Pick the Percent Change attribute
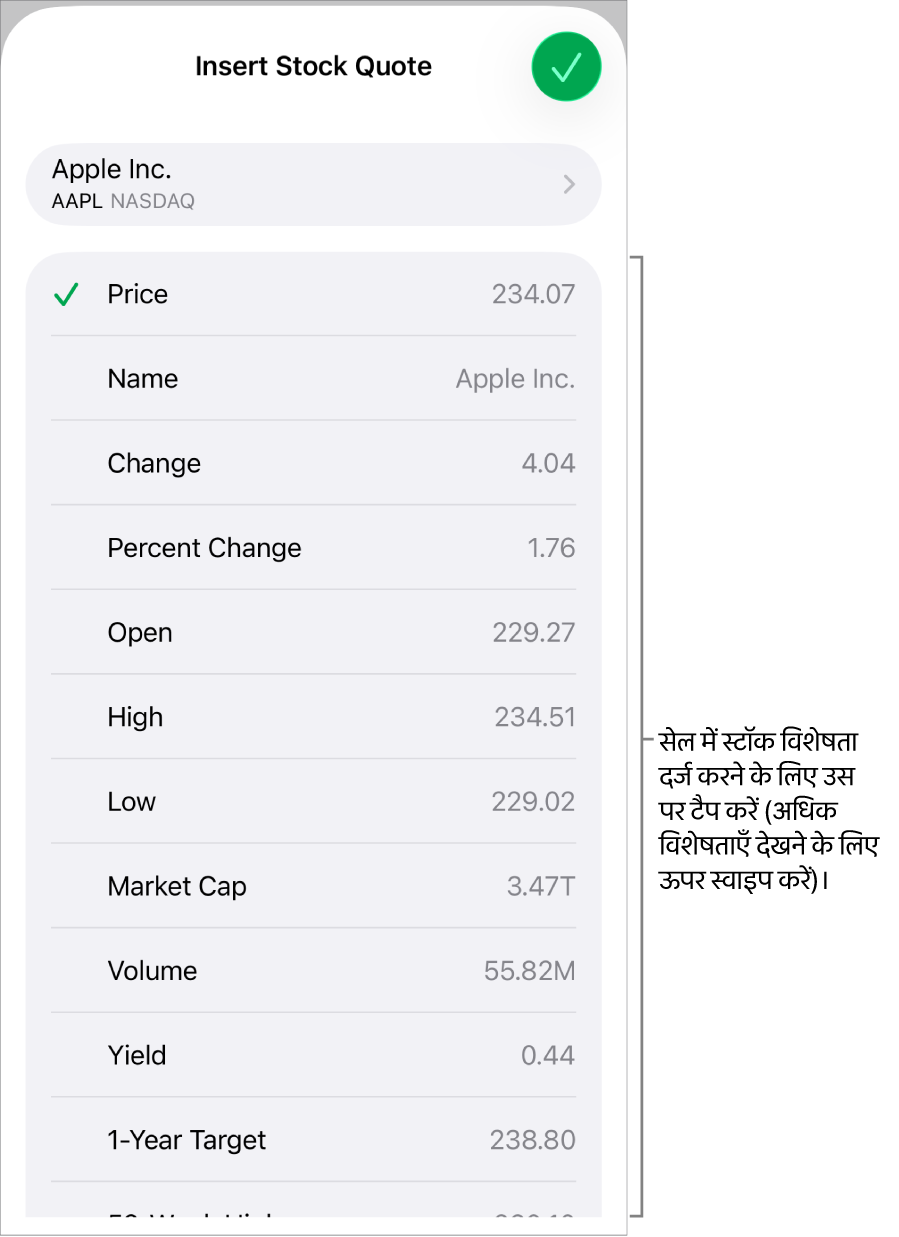Image resolution: width=899 pixels, height=1237 pixels. click(313, 548)
